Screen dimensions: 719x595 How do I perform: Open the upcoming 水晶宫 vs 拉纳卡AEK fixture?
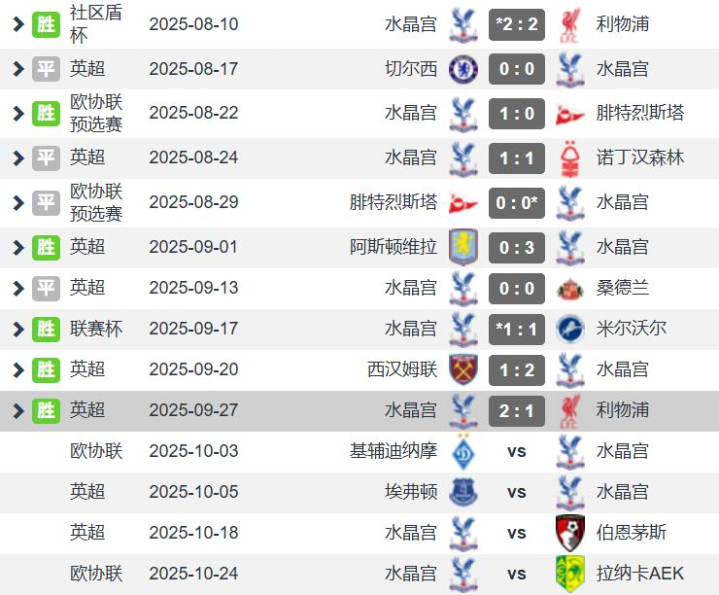pos(517,574)
